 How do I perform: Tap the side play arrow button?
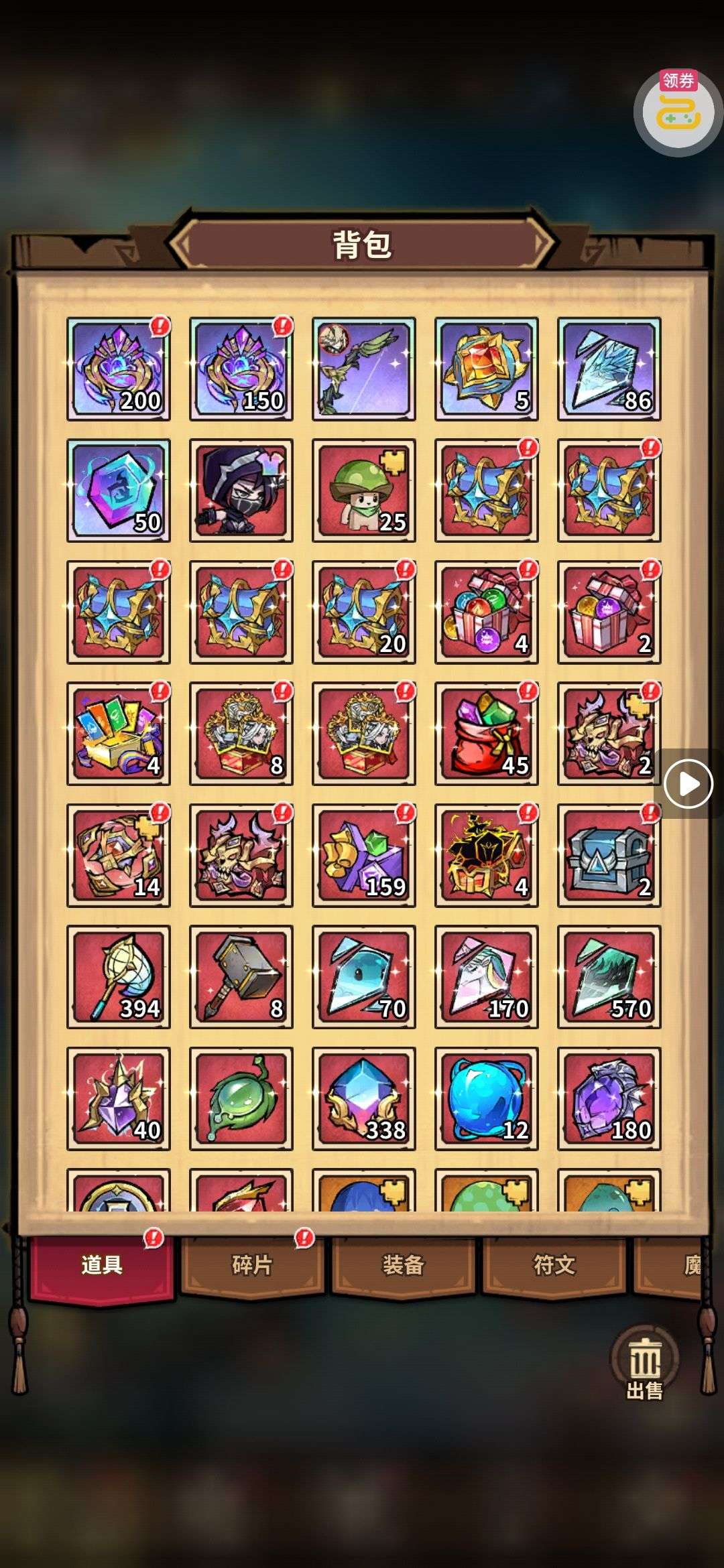(x=688, y=783)
